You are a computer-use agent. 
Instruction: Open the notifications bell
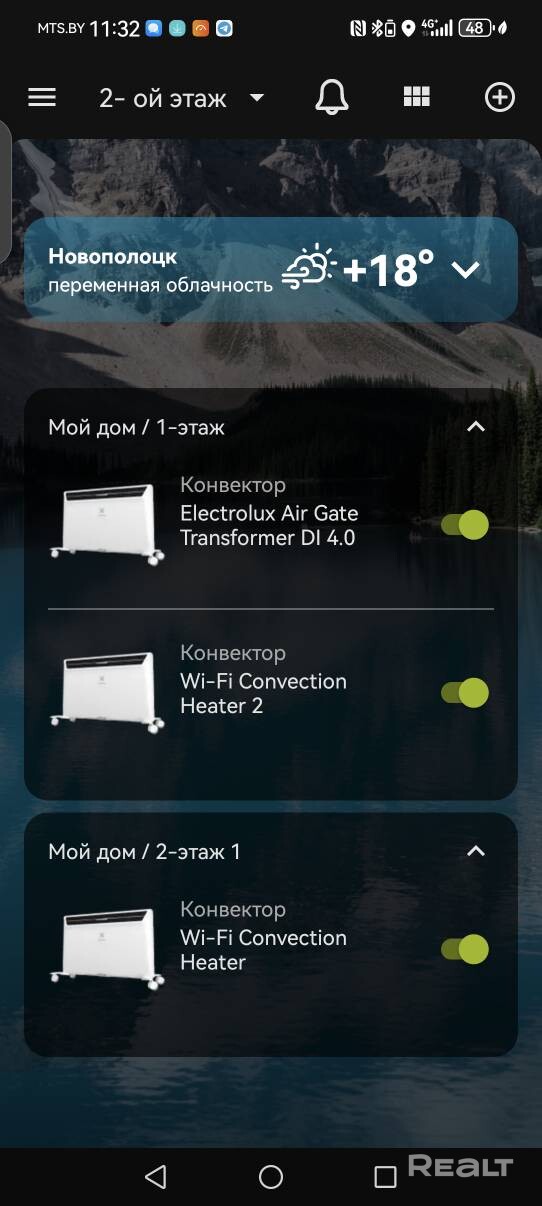point(332,97)
